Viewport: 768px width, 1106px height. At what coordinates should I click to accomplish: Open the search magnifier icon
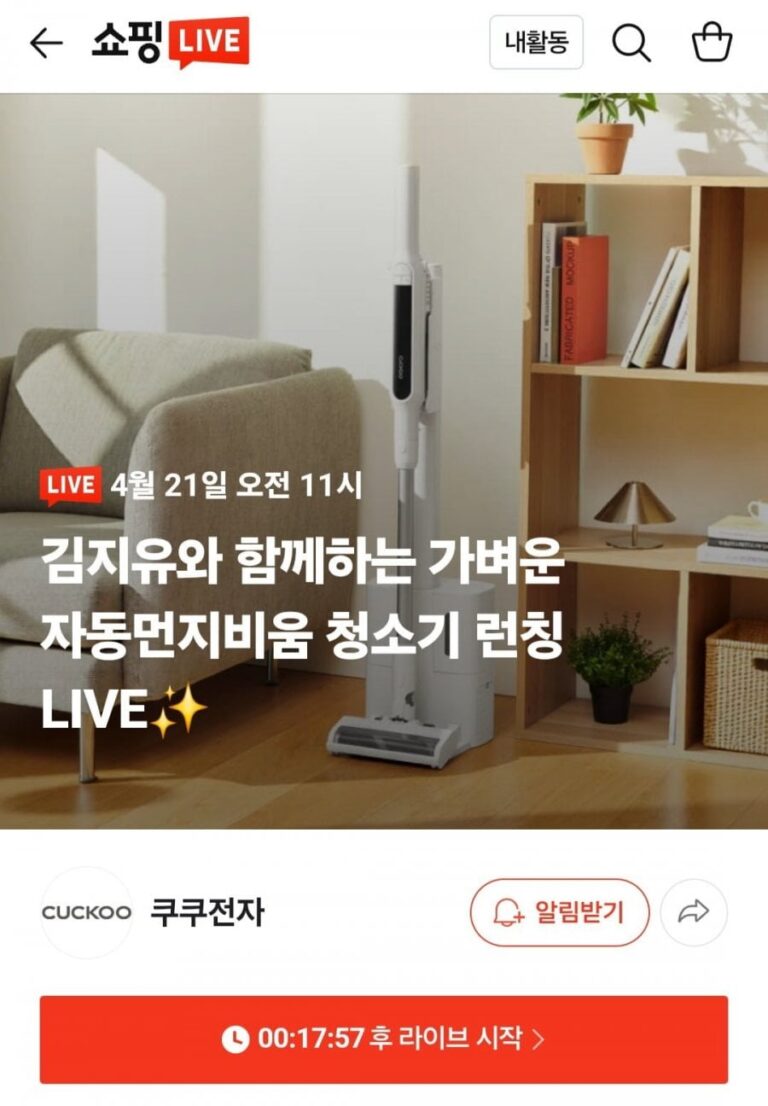[631, 43]
